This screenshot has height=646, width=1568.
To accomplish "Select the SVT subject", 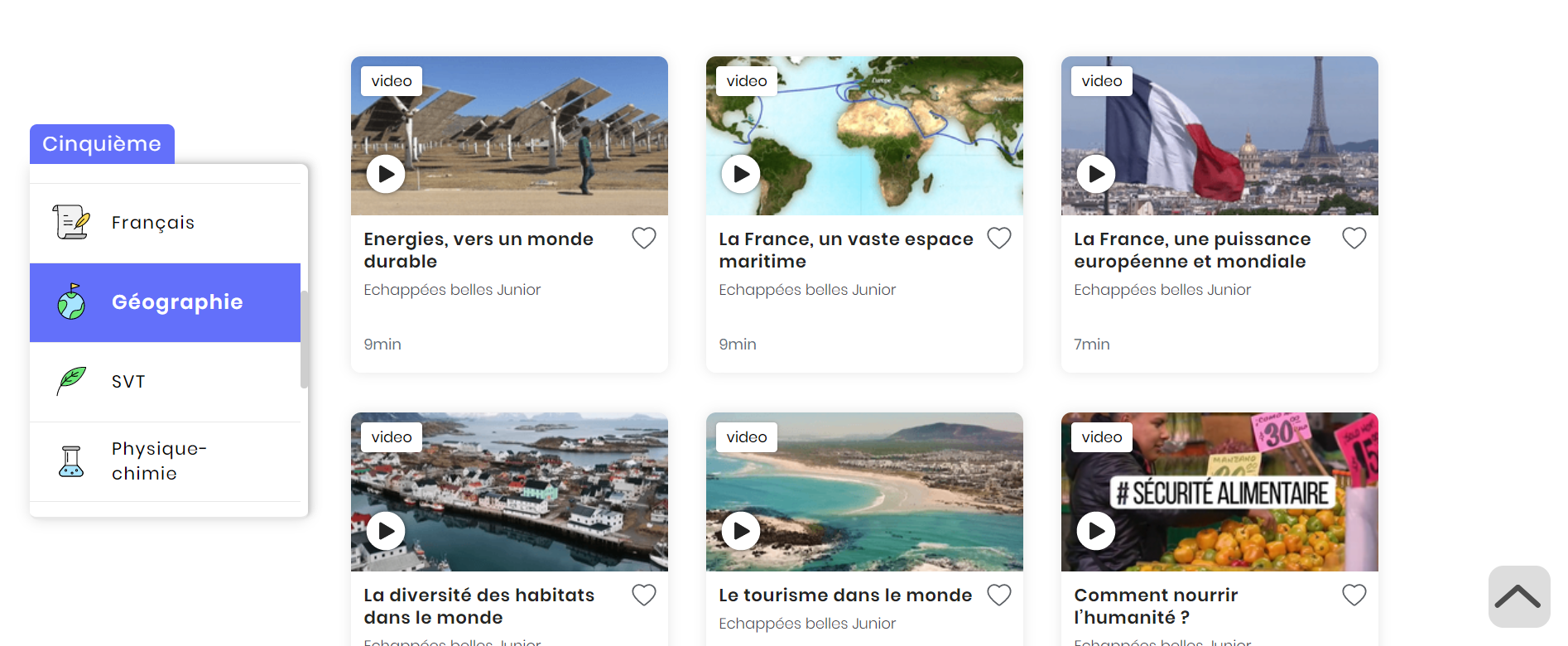I will pyautogui.click(x=128, y=382).
